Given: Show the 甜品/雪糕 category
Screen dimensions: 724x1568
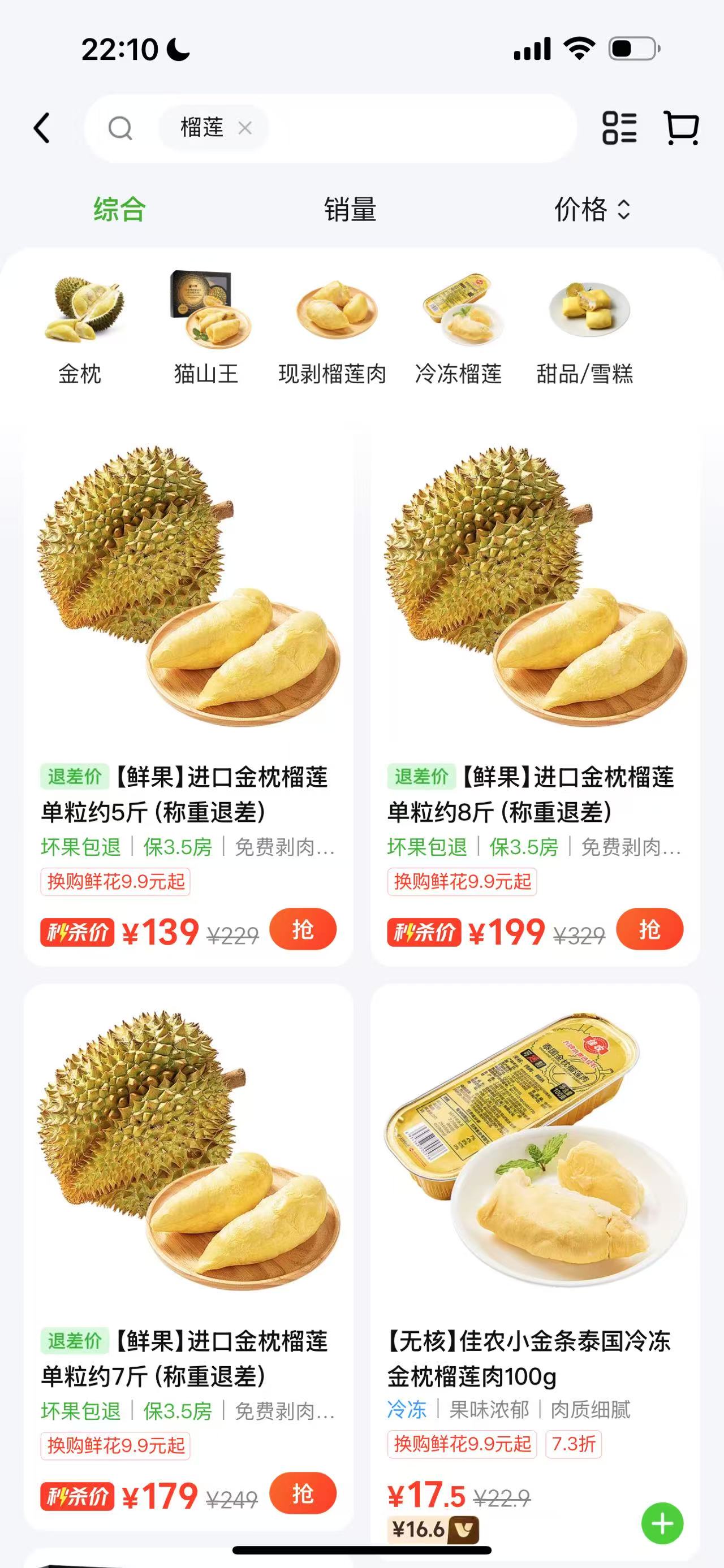Looking at the screenshot, I should click(584, 329).
